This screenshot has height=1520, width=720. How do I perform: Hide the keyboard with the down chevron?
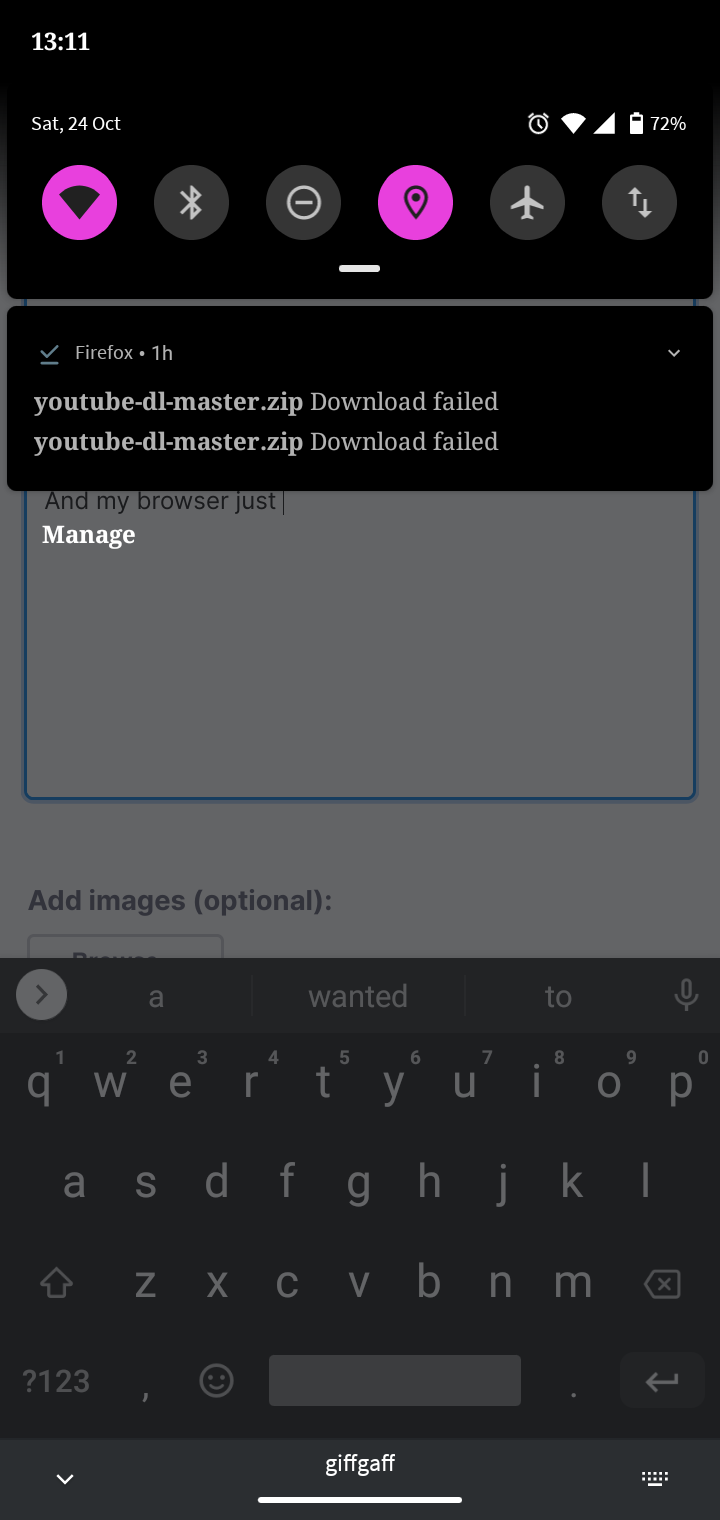pos(65,1479)
